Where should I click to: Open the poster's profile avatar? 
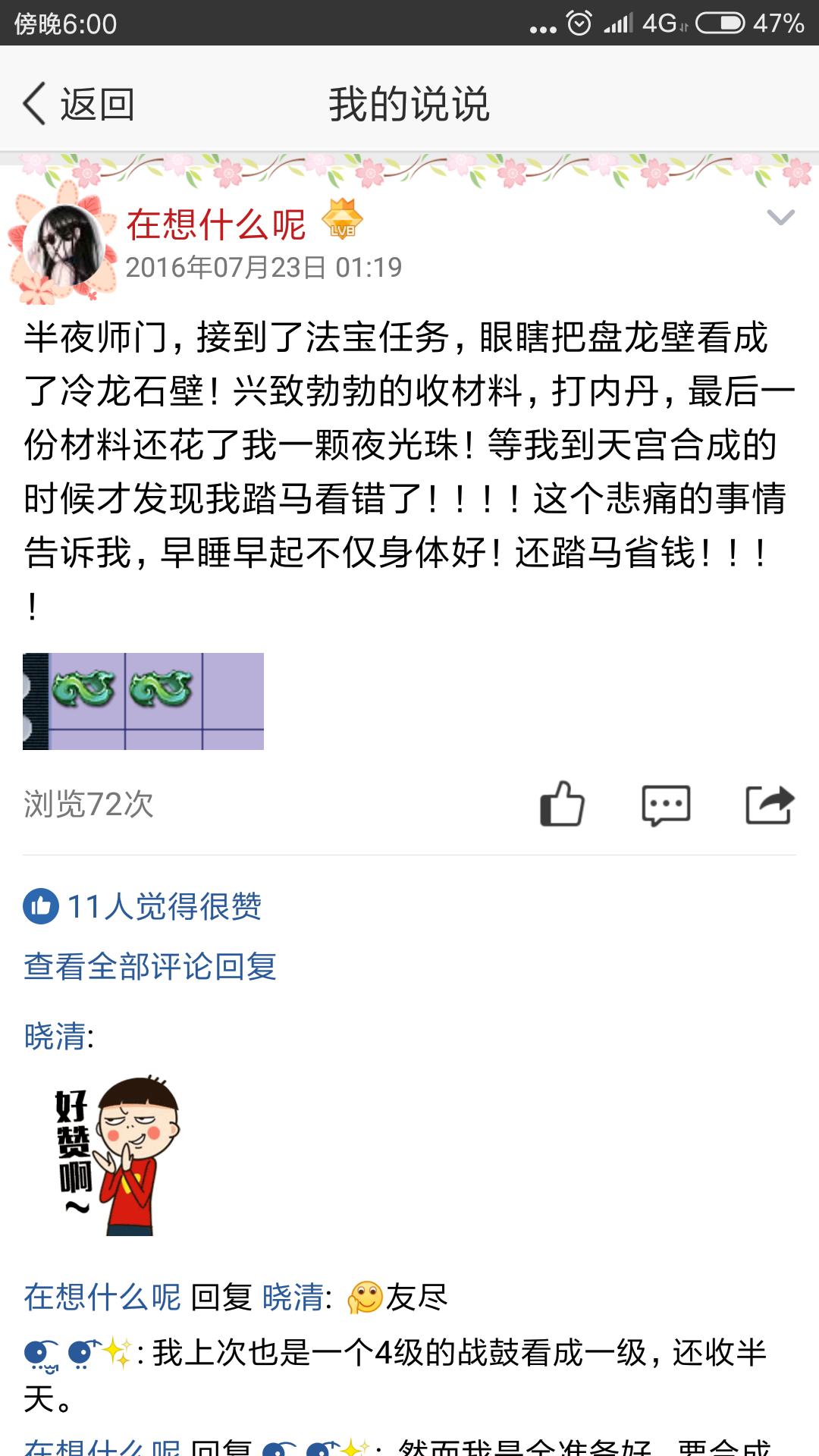63,246
